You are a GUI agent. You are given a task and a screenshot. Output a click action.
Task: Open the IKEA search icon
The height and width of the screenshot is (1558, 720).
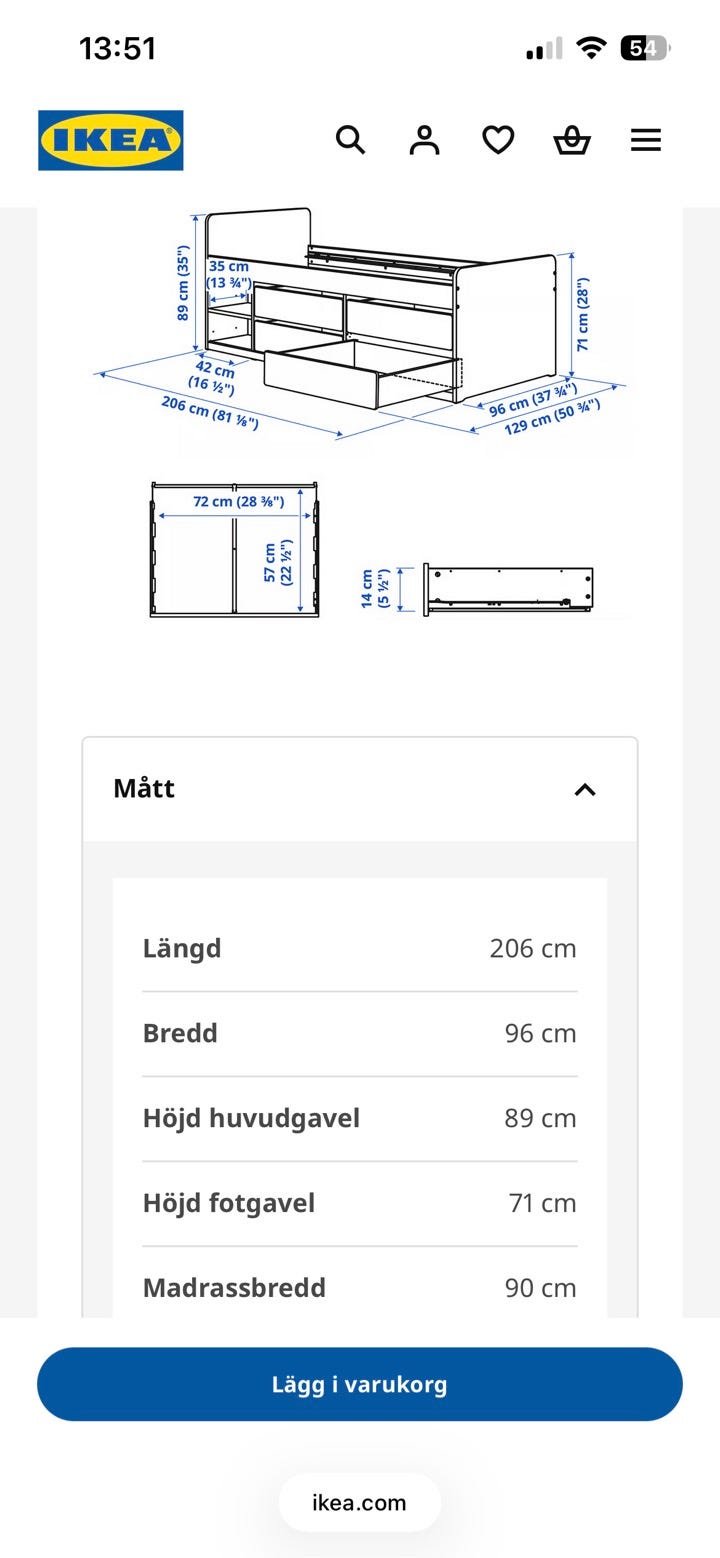click(350, 140)
